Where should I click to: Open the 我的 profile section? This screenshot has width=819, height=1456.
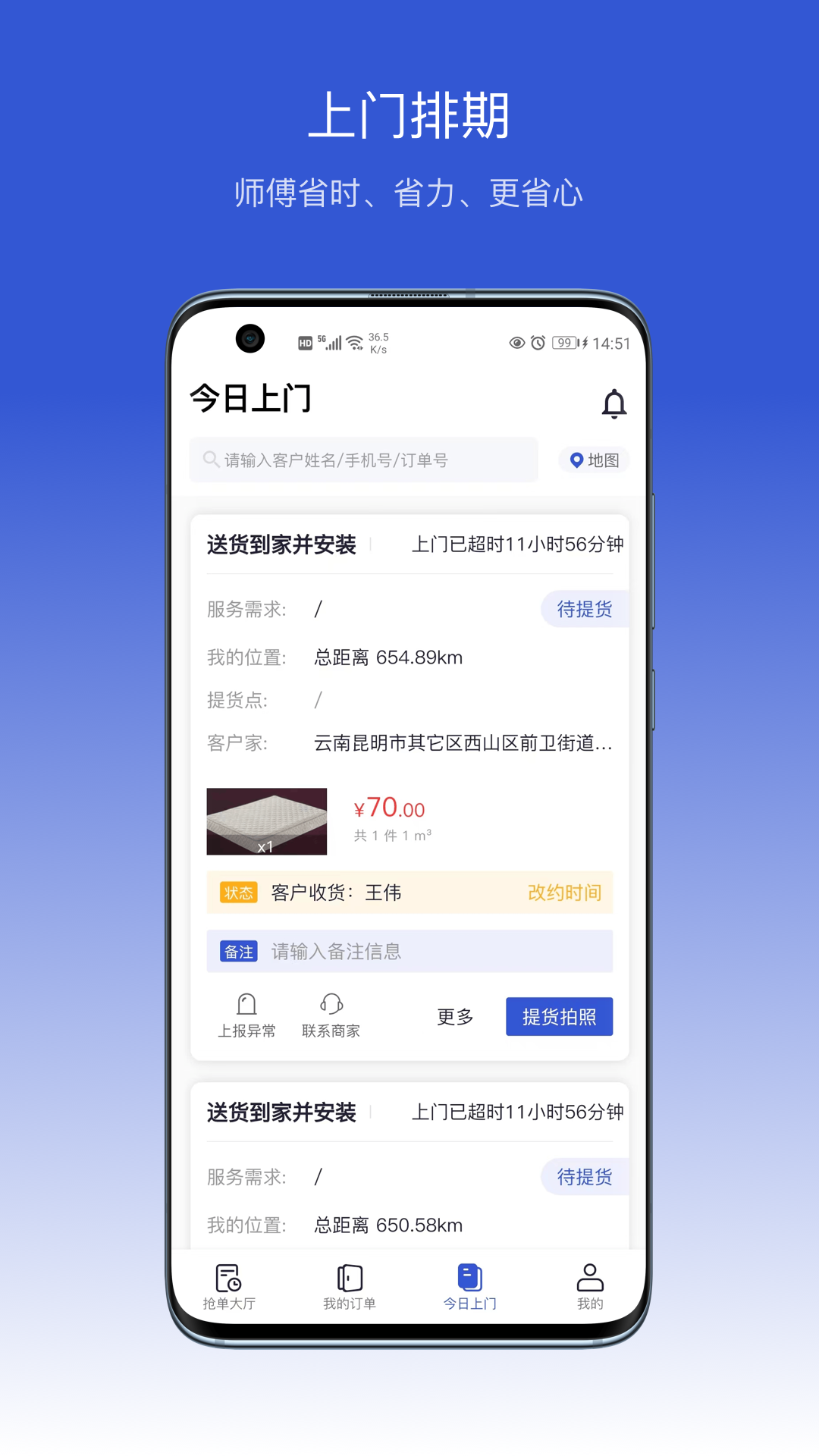click(591, 1285)
